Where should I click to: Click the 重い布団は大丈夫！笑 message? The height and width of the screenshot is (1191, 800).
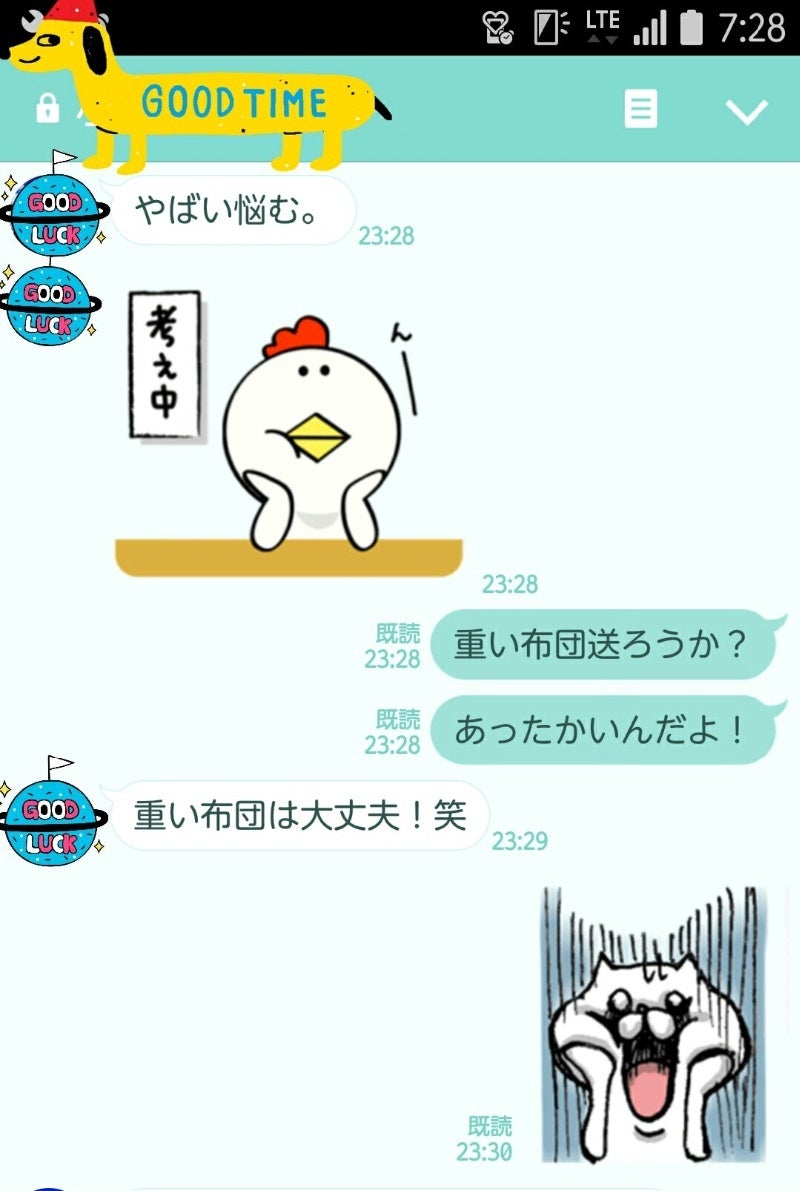coord(295,816)
